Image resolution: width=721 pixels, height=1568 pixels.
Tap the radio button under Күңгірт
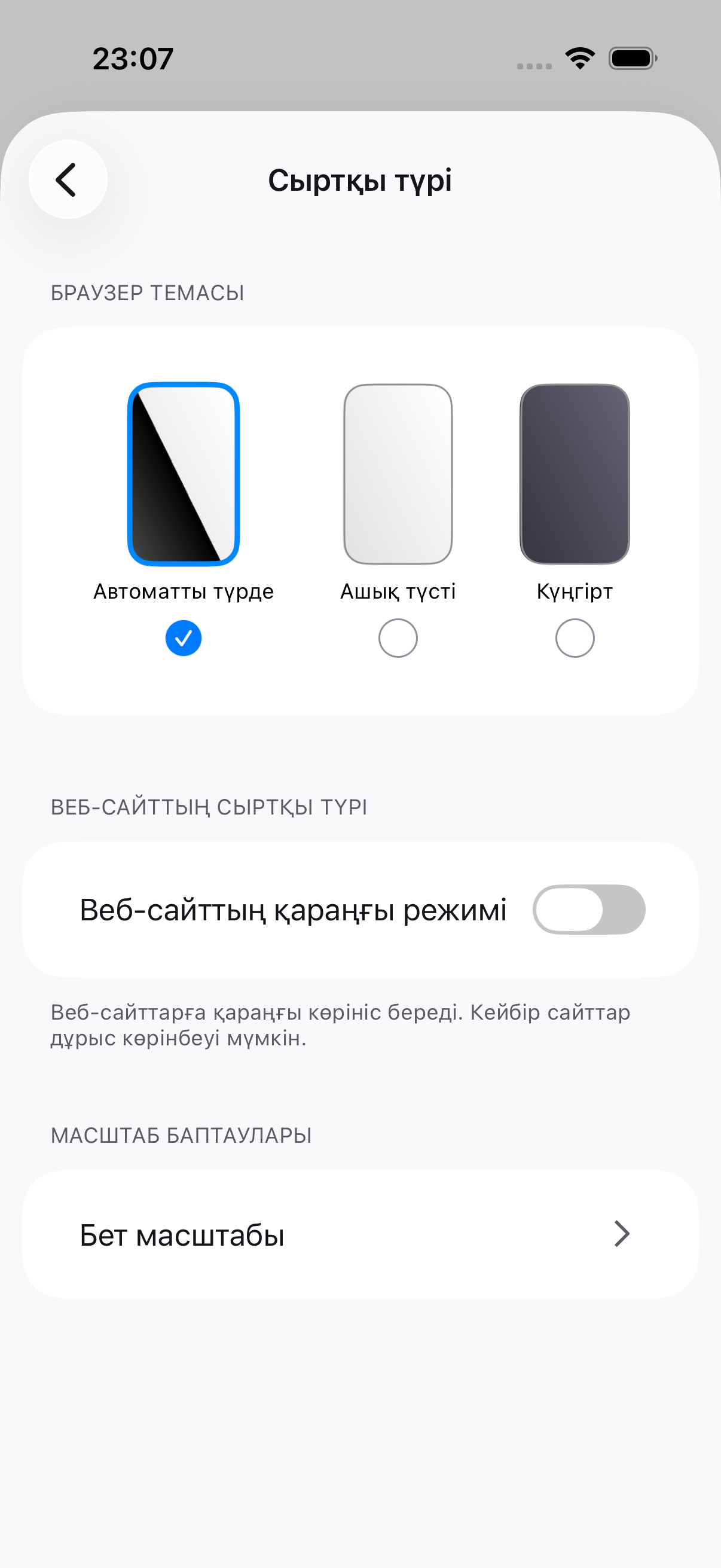click(x=575, y=638)
